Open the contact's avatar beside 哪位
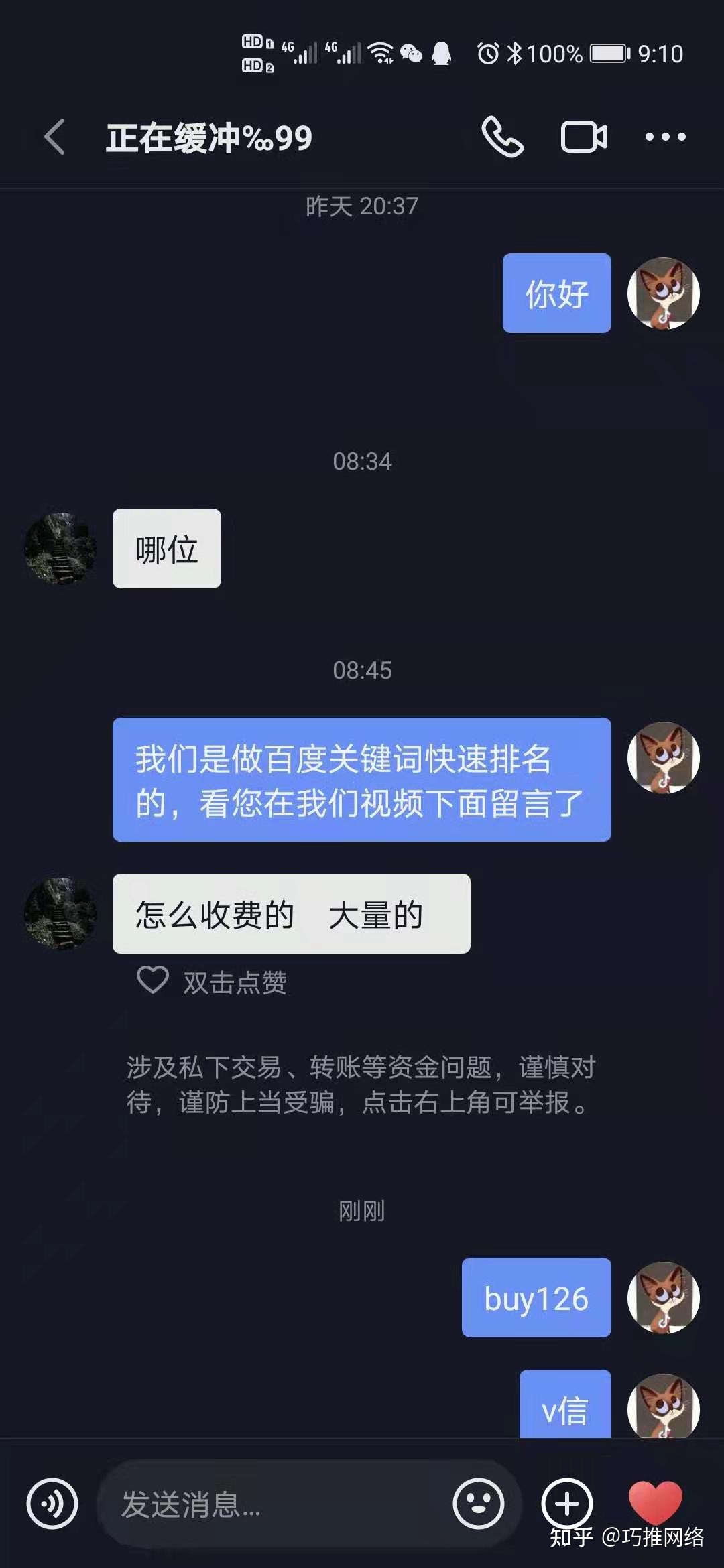The image size is (724, 1568). pos(60,549)
